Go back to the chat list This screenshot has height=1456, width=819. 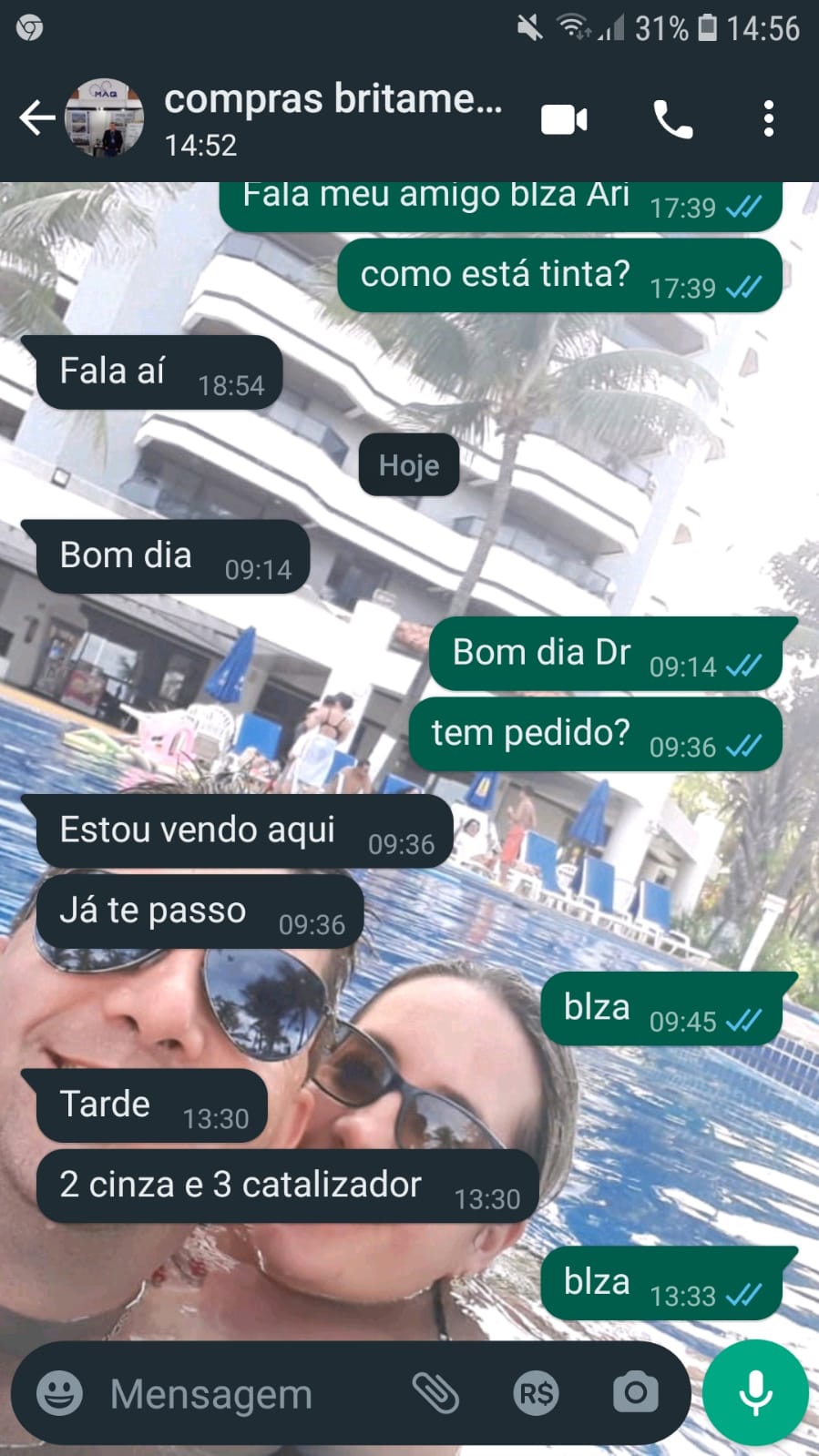(36, 118)
